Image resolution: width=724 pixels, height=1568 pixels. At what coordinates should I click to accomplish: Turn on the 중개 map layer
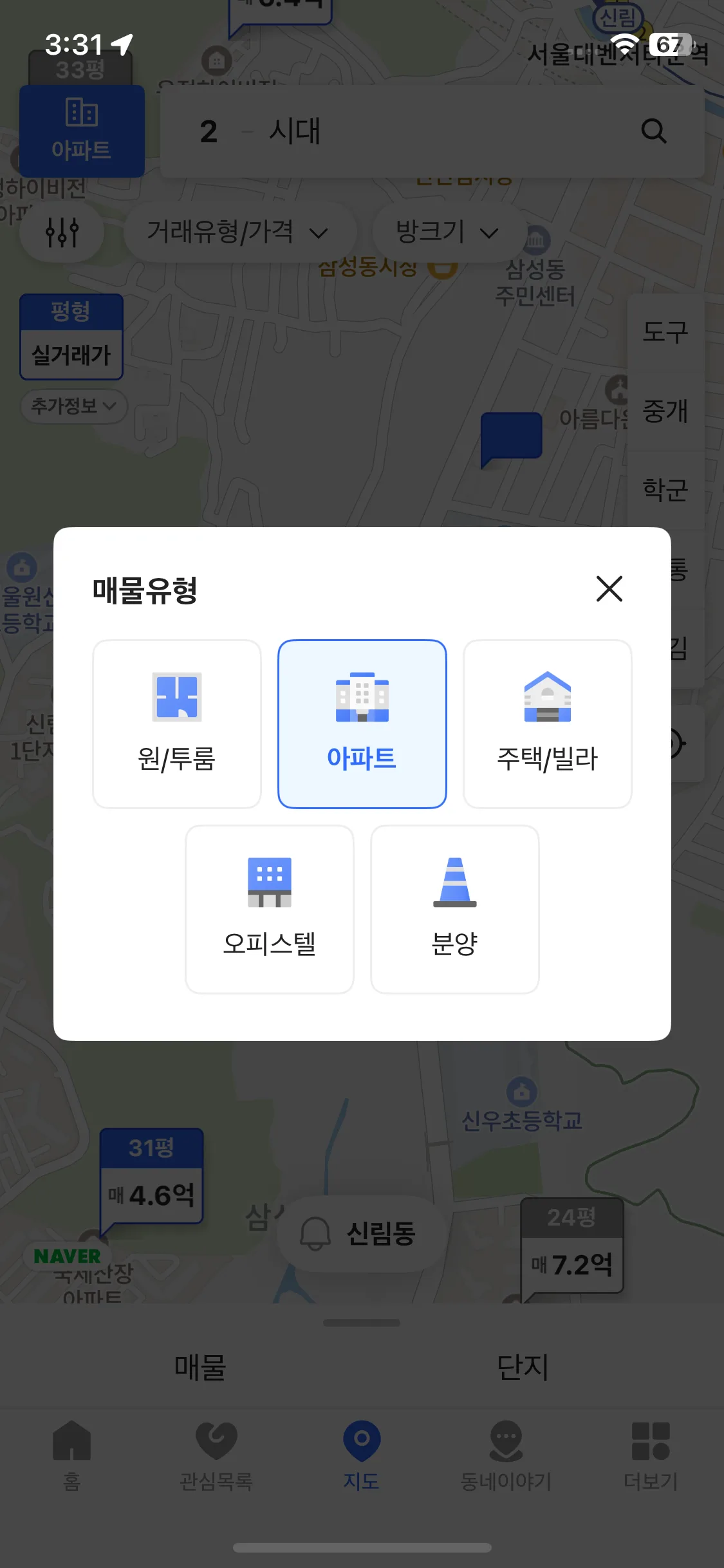coord(666,412)
